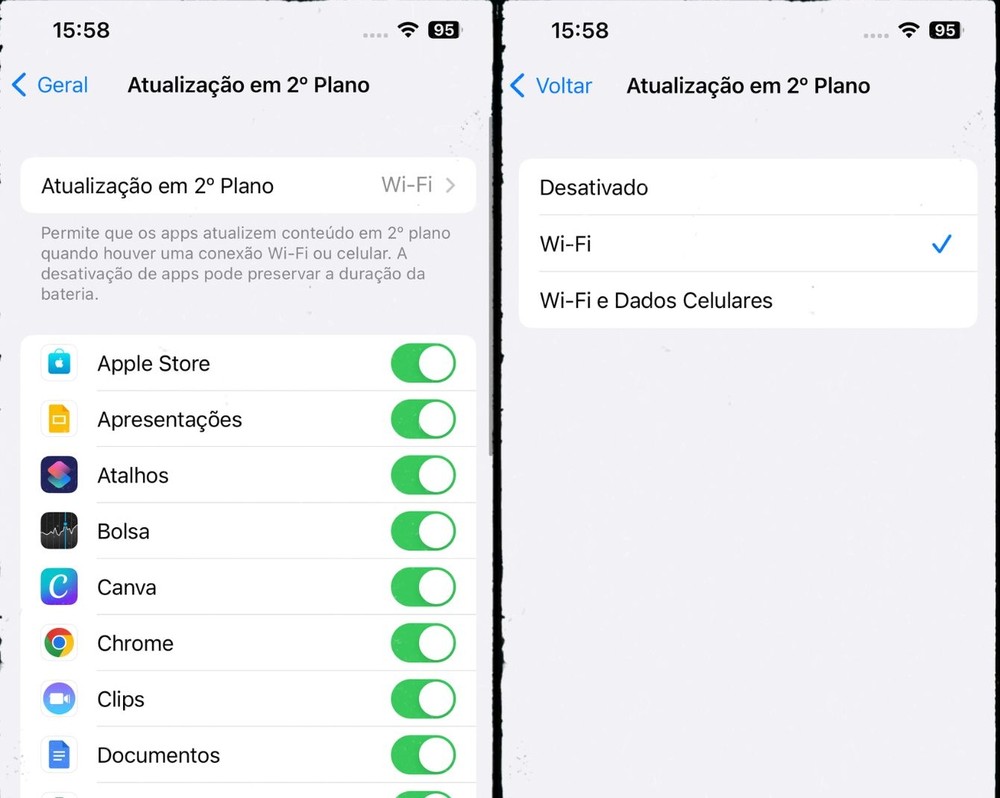Toggle the Bolsa switch
The height and width of the screenshot is (798, 1000).
click(422, 531)
